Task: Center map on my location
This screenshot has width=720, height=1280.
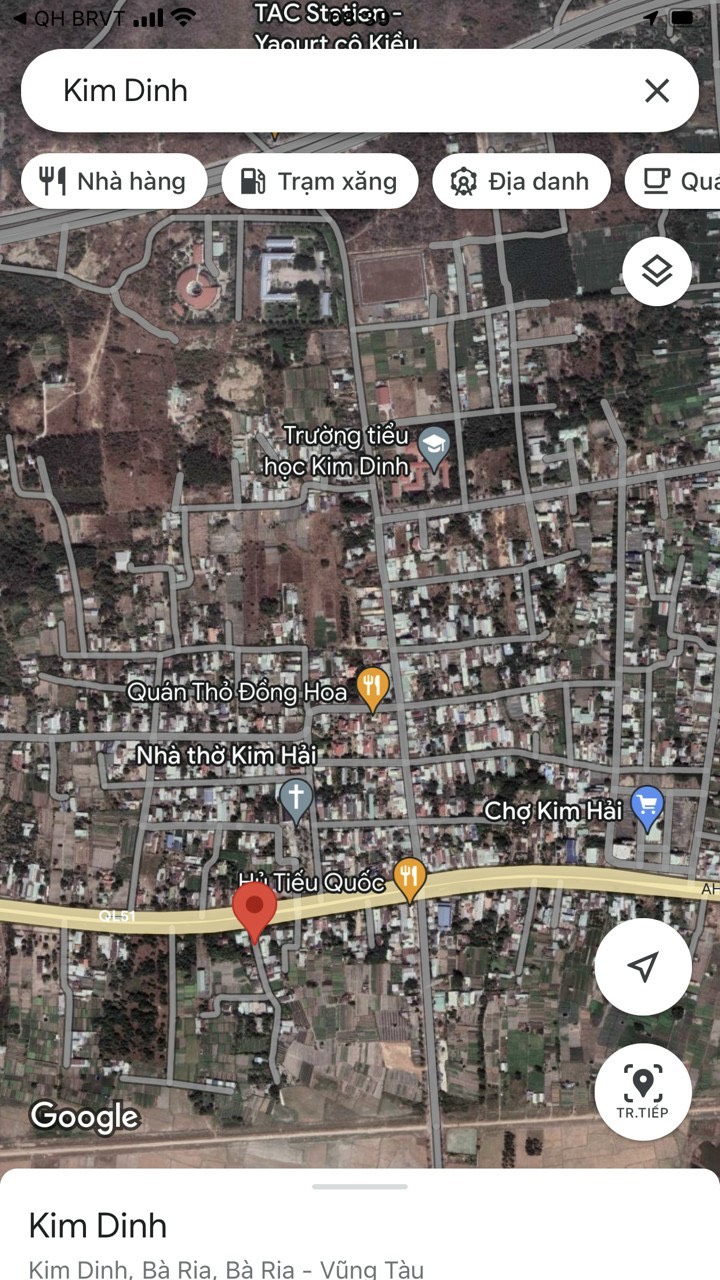Action: (x=643, y=966)
